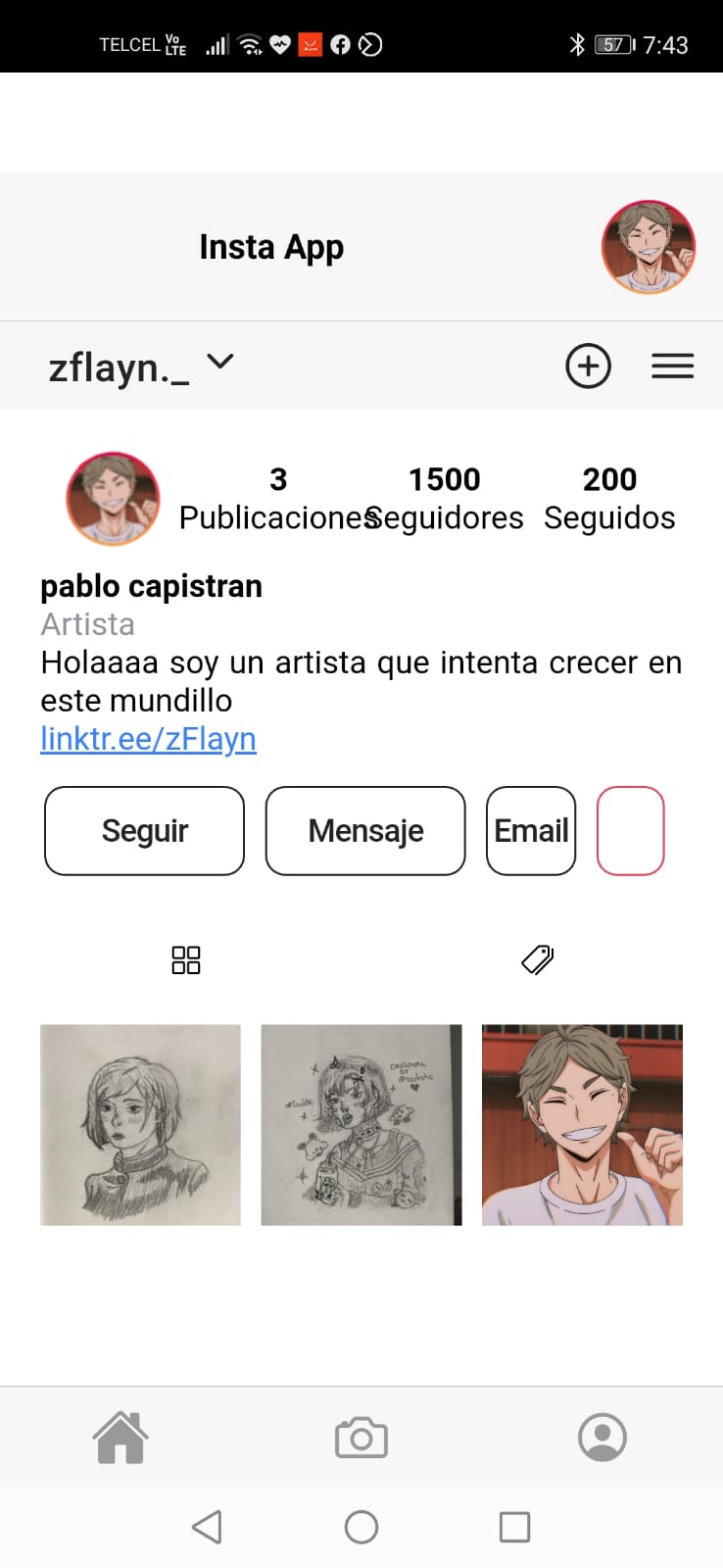723x1568 pixels.
Task: Tap Seguir to follow pablo capistran
Action: coord(144,831)
